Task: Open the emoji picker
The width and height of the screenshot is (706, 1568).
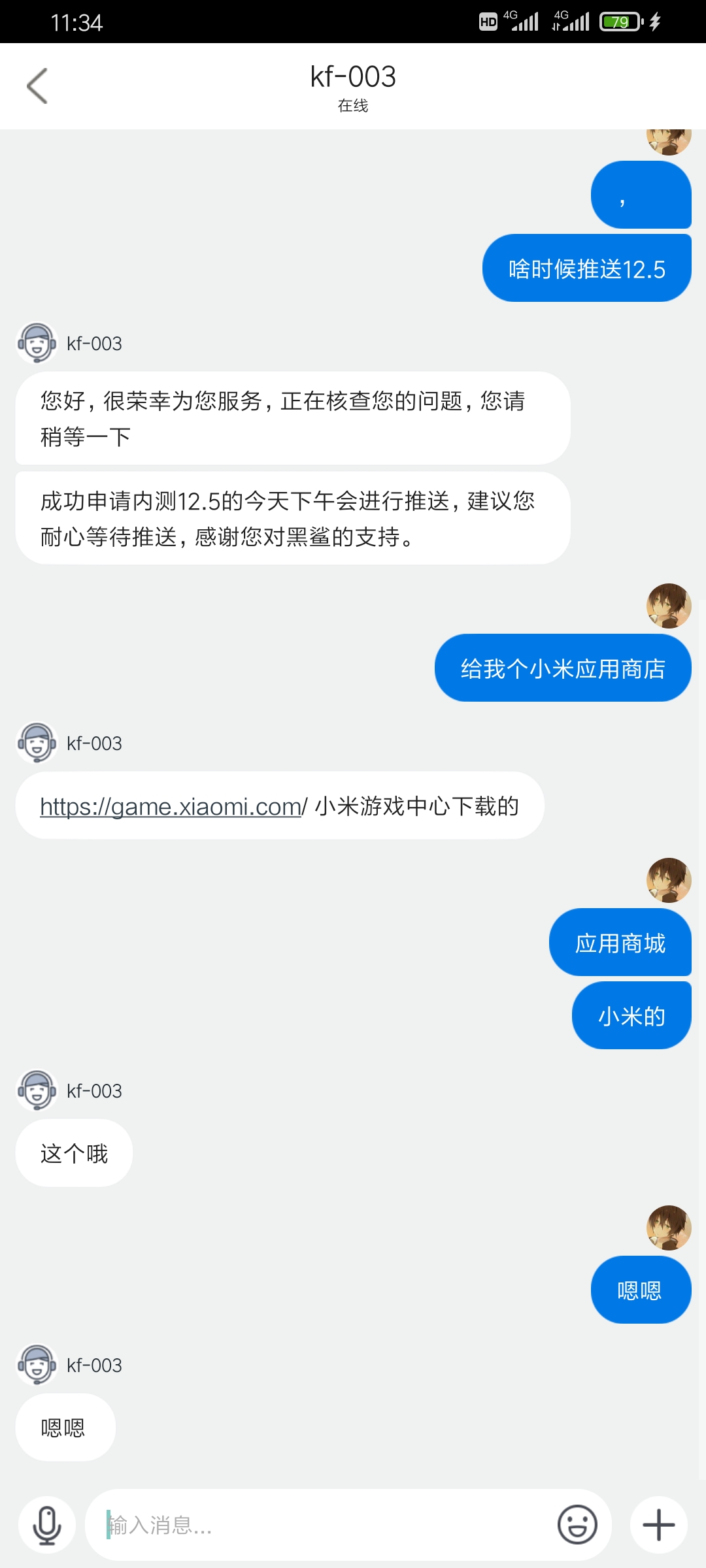Action: (577, 1525)
